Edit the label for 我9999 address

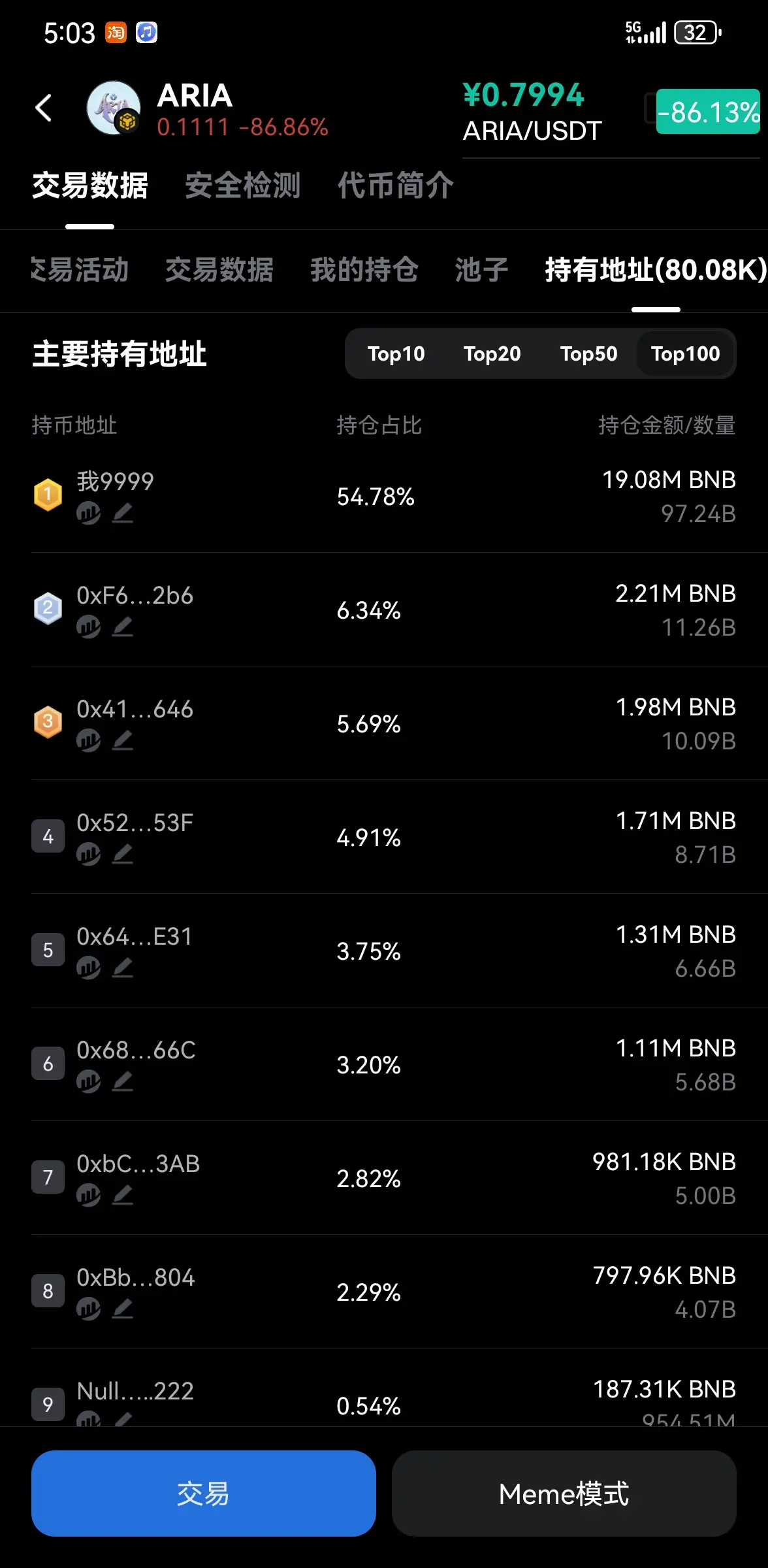tap(123, 514)
